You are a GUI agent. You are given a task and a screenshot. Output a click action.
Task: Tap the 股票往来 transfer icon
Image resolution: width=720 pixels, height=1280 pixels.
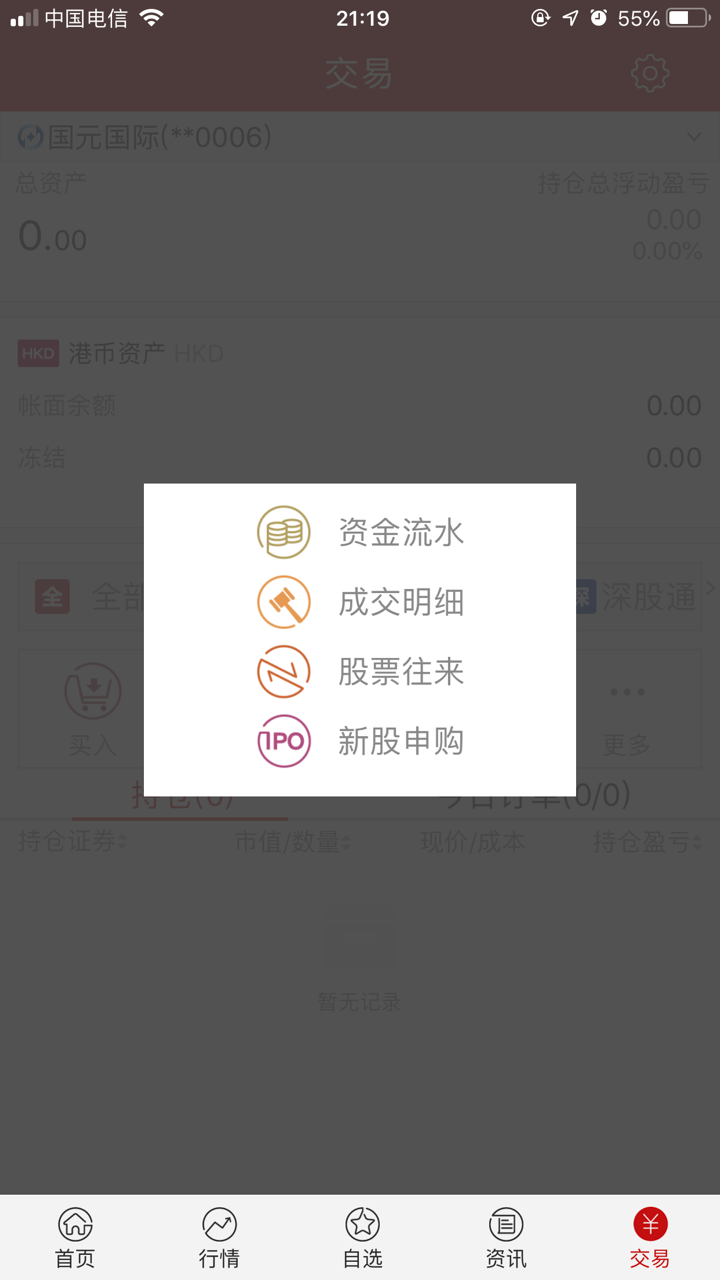coord(284,671)
